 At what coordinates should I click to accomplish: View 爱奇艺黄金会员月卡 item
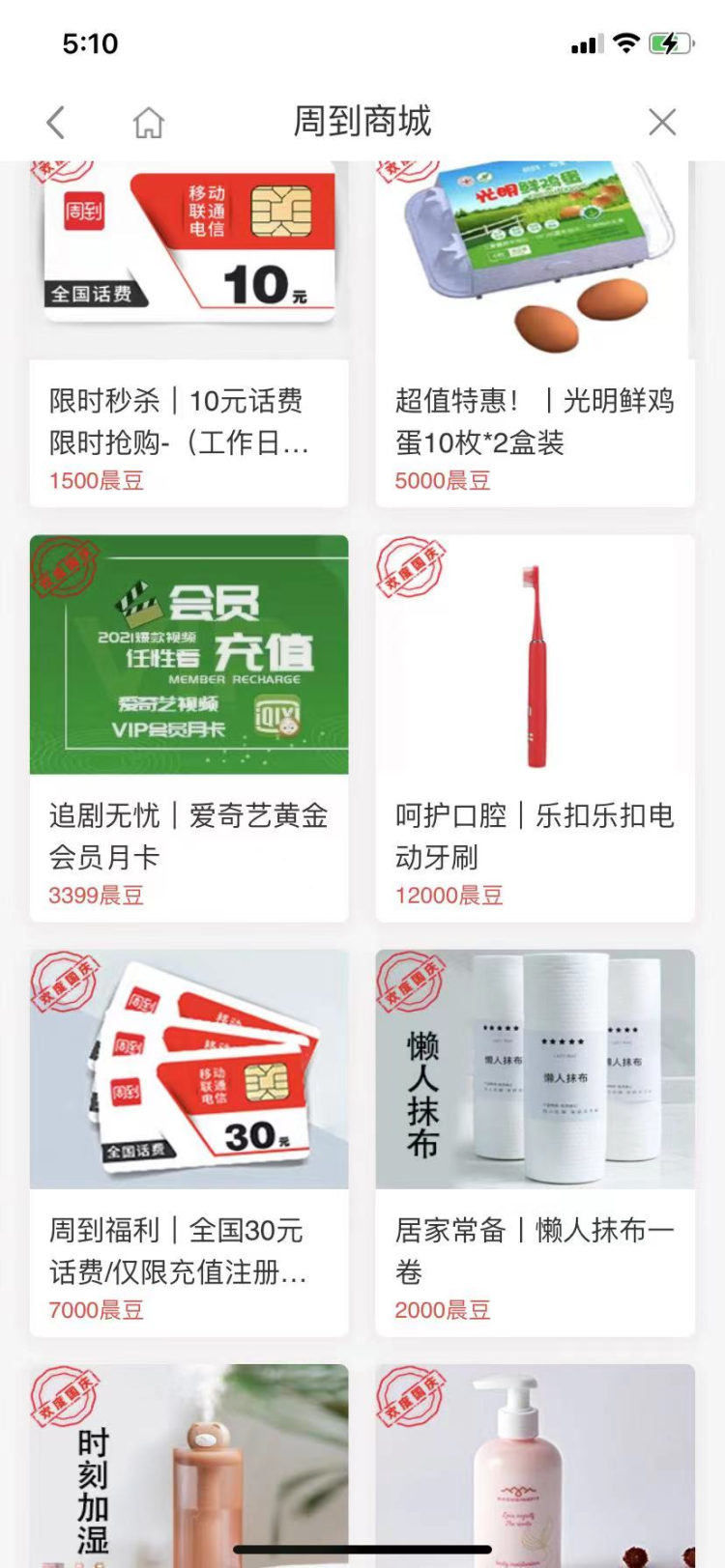point(188,727)
